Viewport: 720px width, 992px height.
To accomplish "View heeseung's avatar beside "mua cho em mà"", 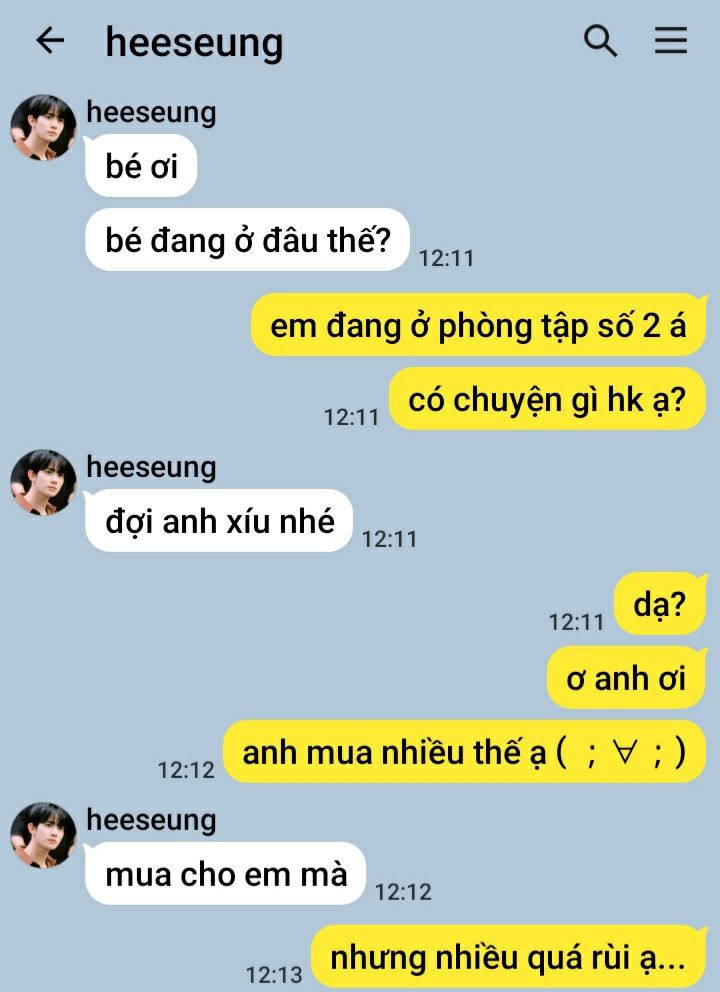I will coord(44,835).
